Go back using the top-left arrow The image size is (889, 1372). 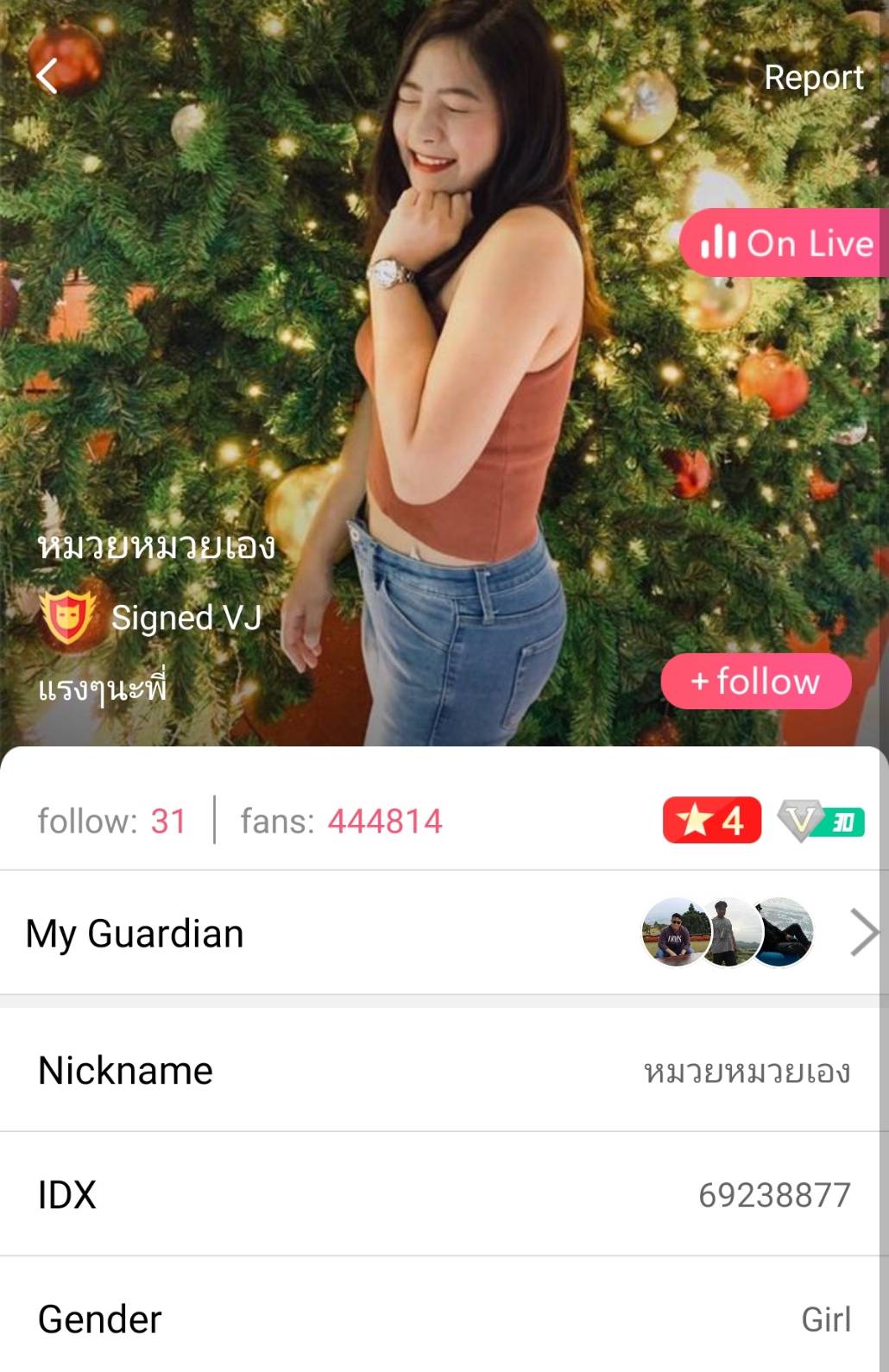[47, 76]
